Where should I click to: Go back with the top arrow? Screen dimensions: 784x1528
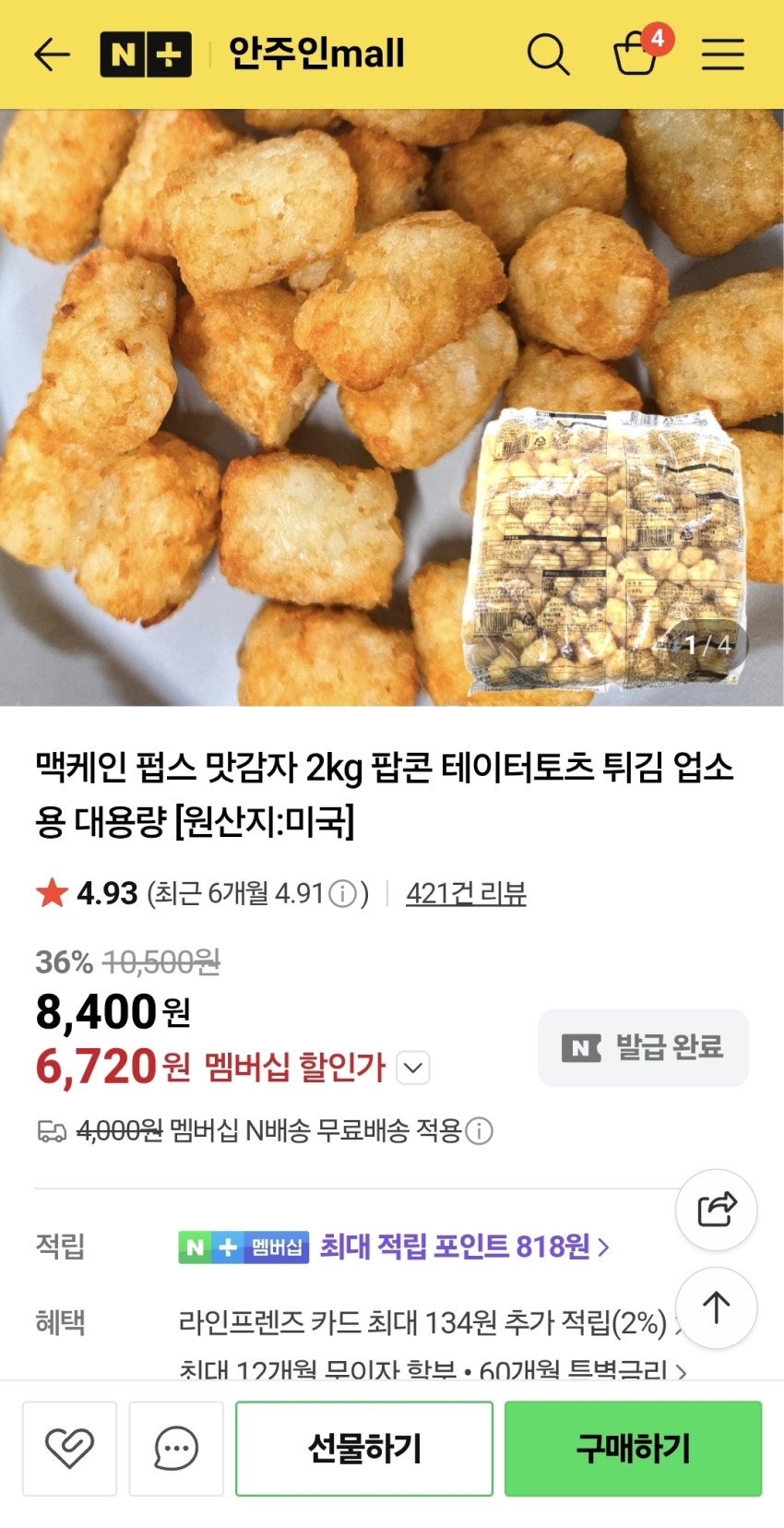pos(52,54)
